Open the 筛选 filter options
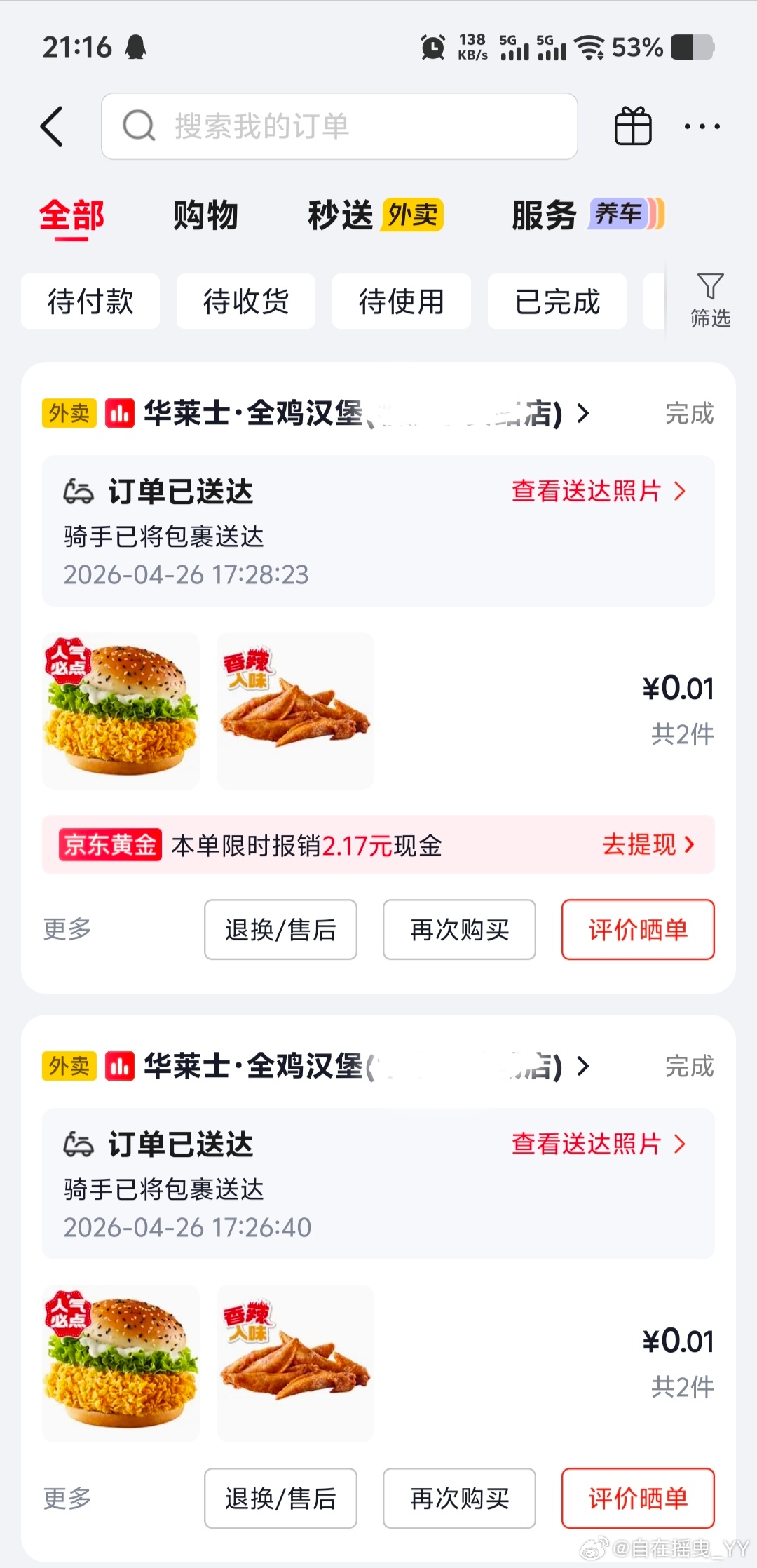 pyautogui.click(x=710, y=301)
